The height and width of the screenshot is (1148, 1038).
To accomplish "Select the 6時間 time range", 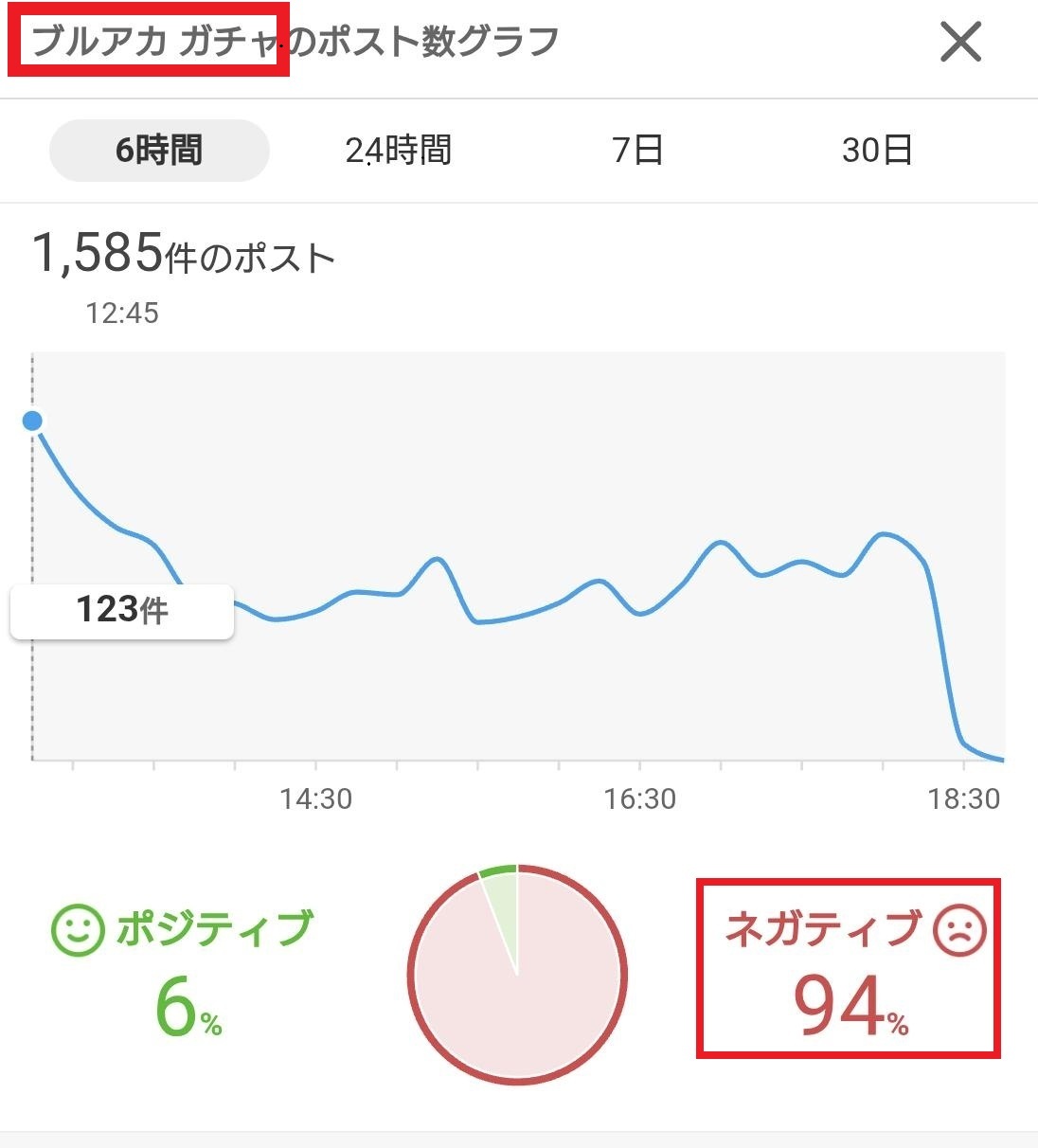I will click(159, 151).
